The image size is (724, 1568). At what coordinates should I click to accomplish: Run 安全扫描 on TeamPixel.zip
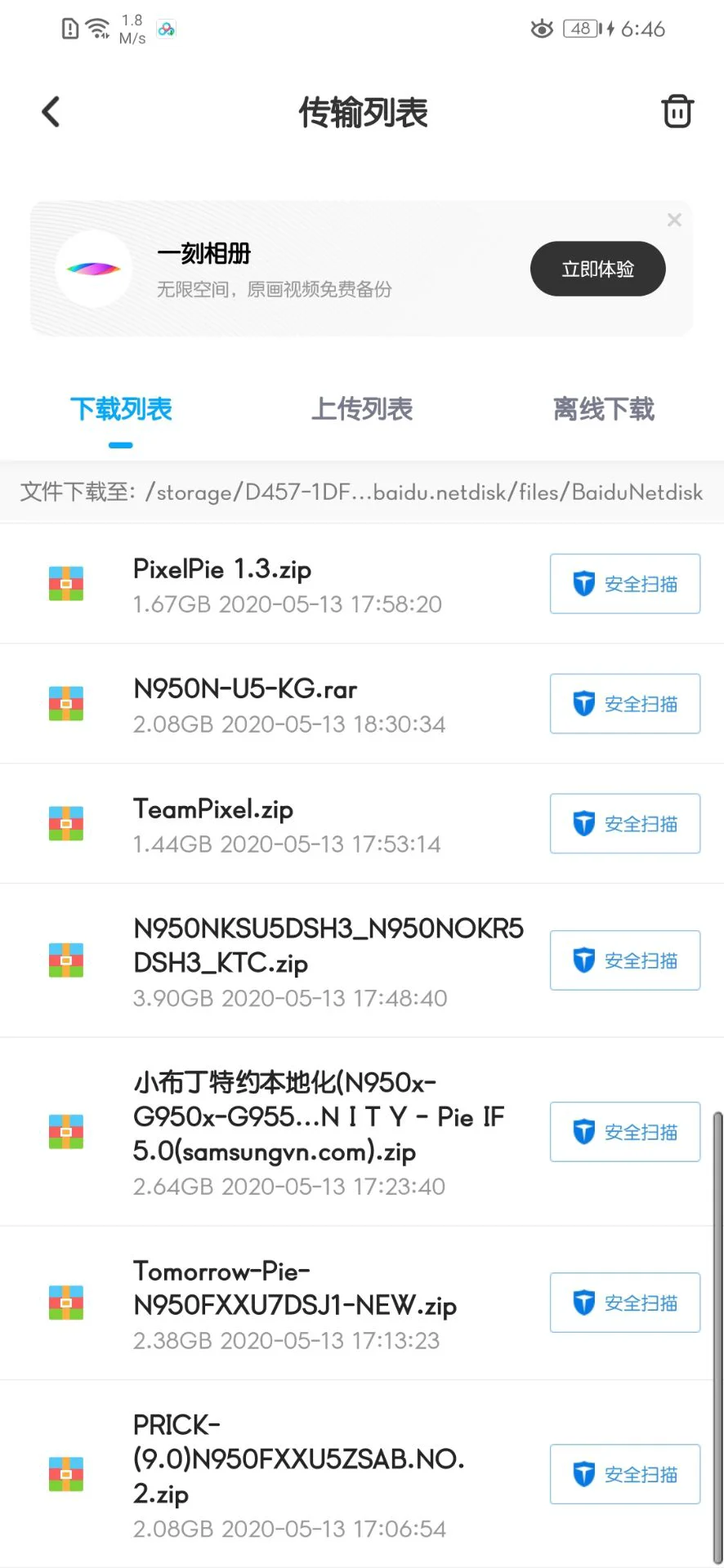coord(625,823)
